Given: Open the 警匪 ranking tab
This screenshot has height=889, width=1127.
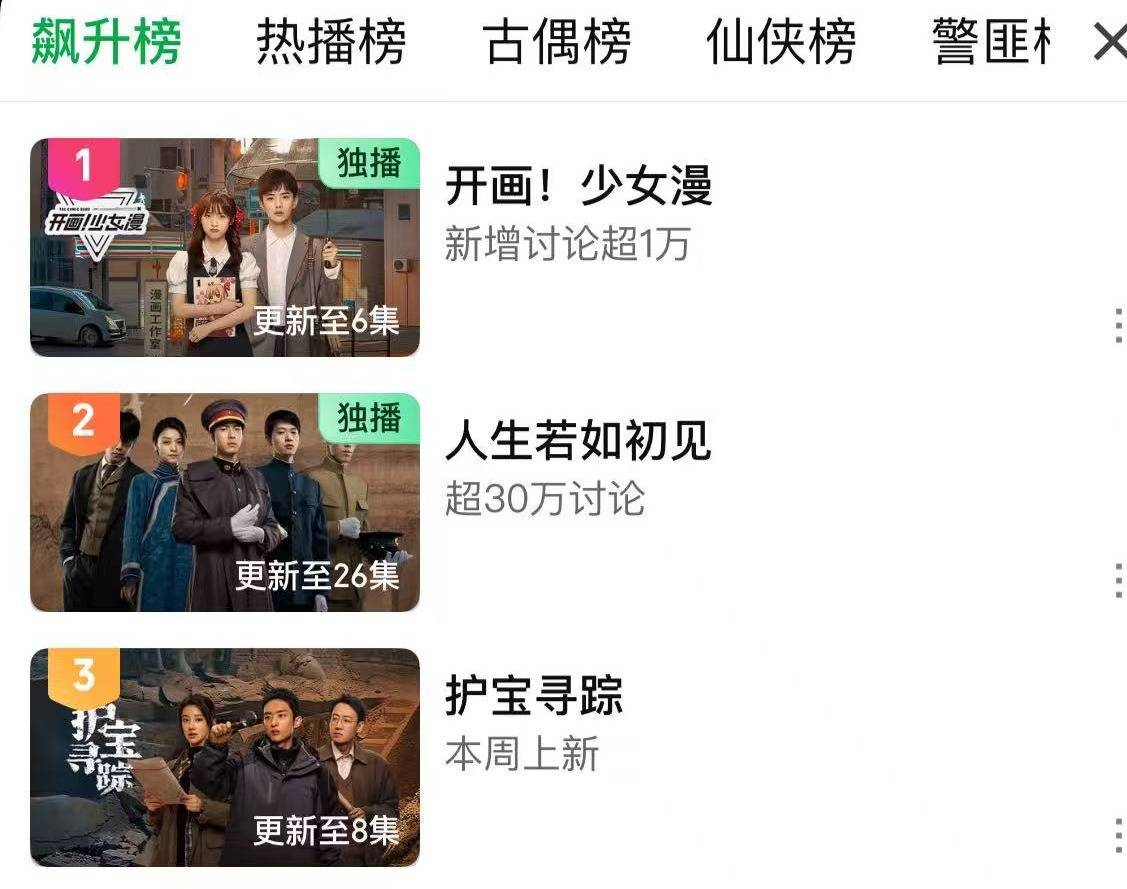Looking at the screenshot, I should 990,43.
